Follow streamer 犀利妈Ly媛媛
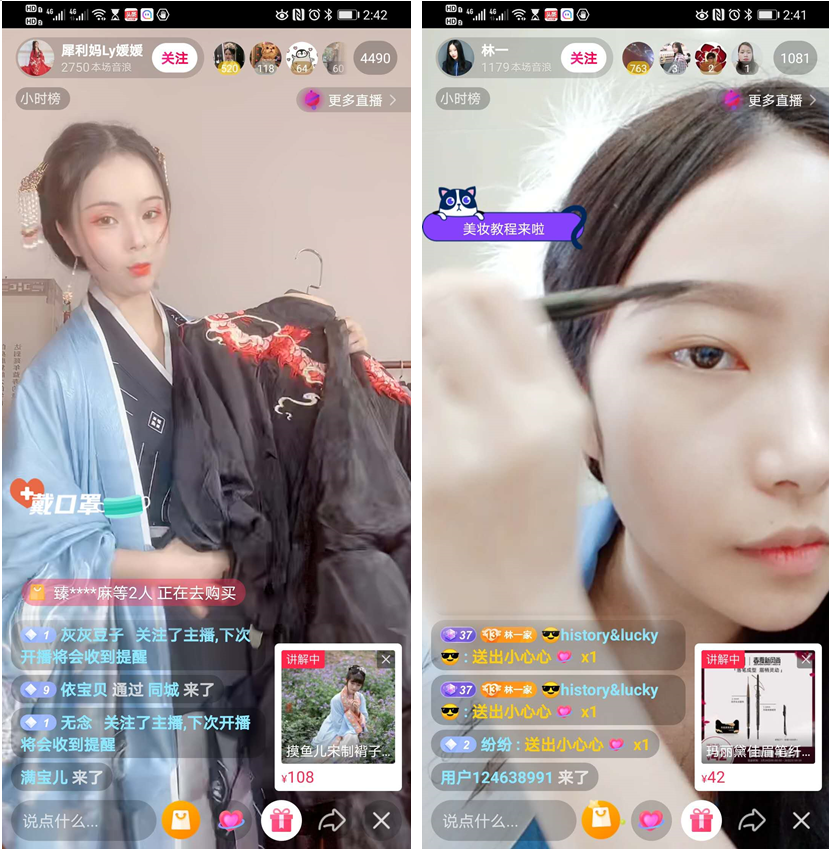 [x=175, y=58]
